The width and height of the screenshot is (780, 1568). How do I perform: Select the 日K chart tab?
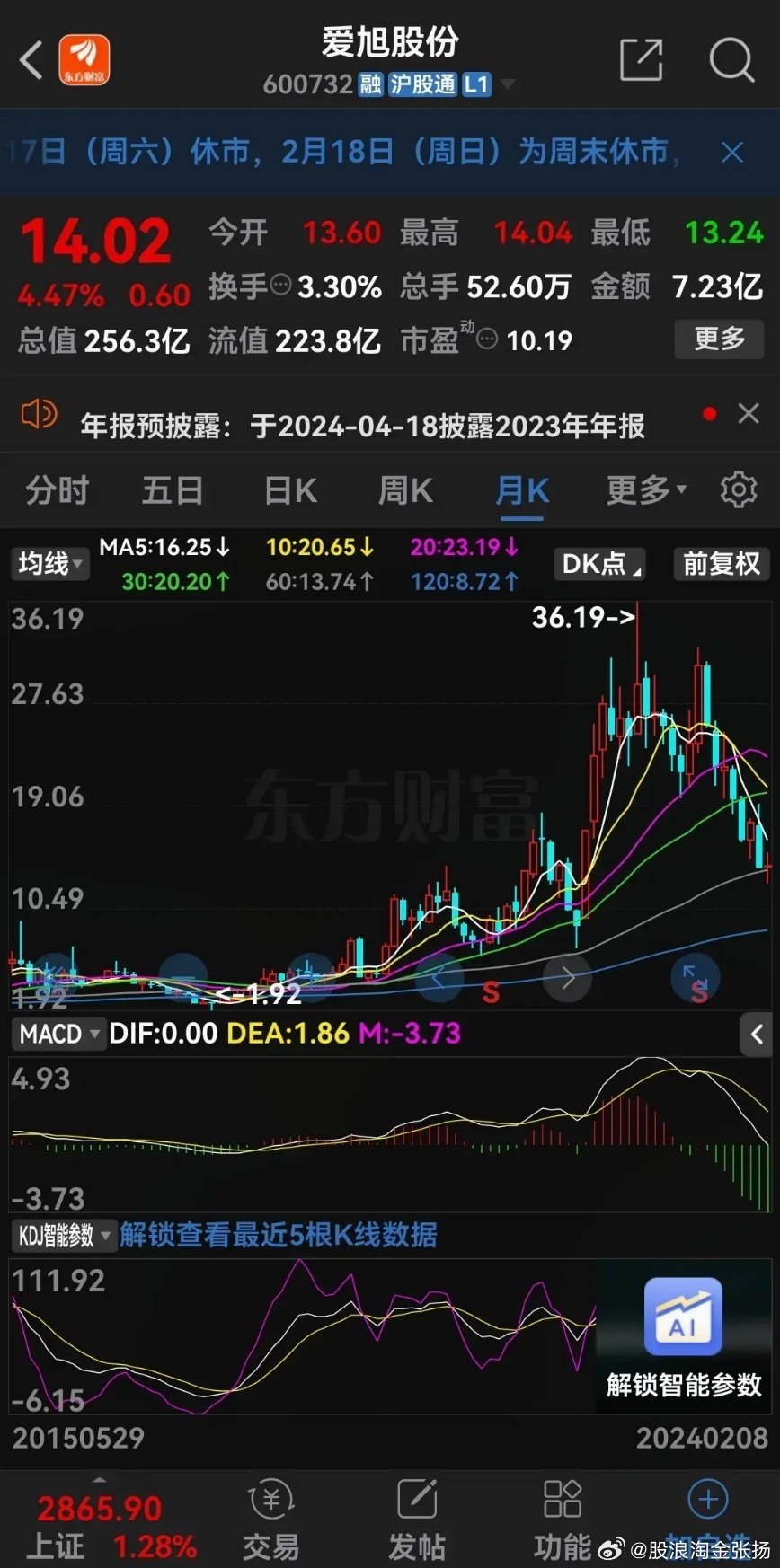(289, 490)
